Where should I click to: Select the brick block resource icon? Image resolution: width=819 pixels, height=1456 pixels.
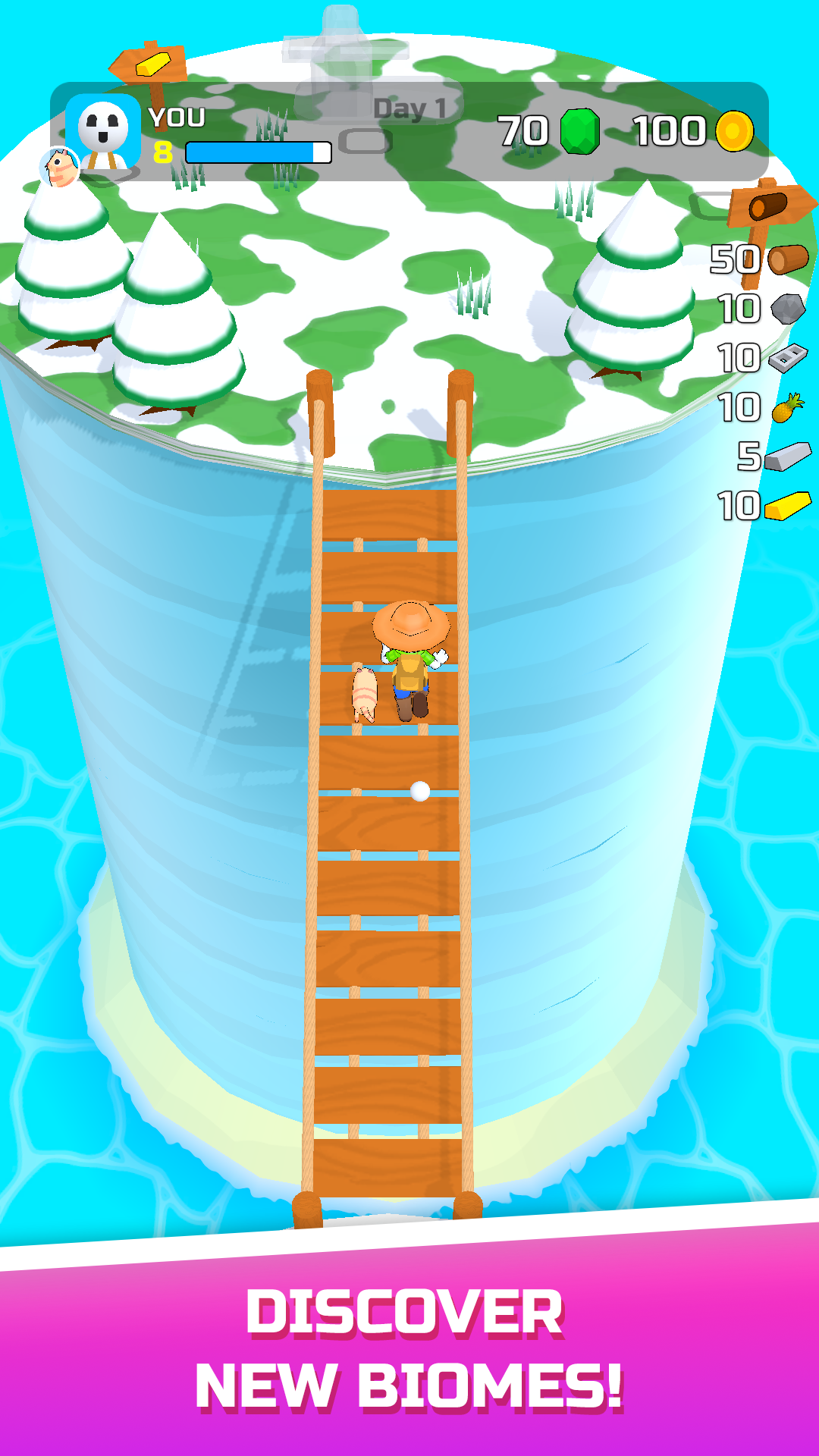[786, 356]
